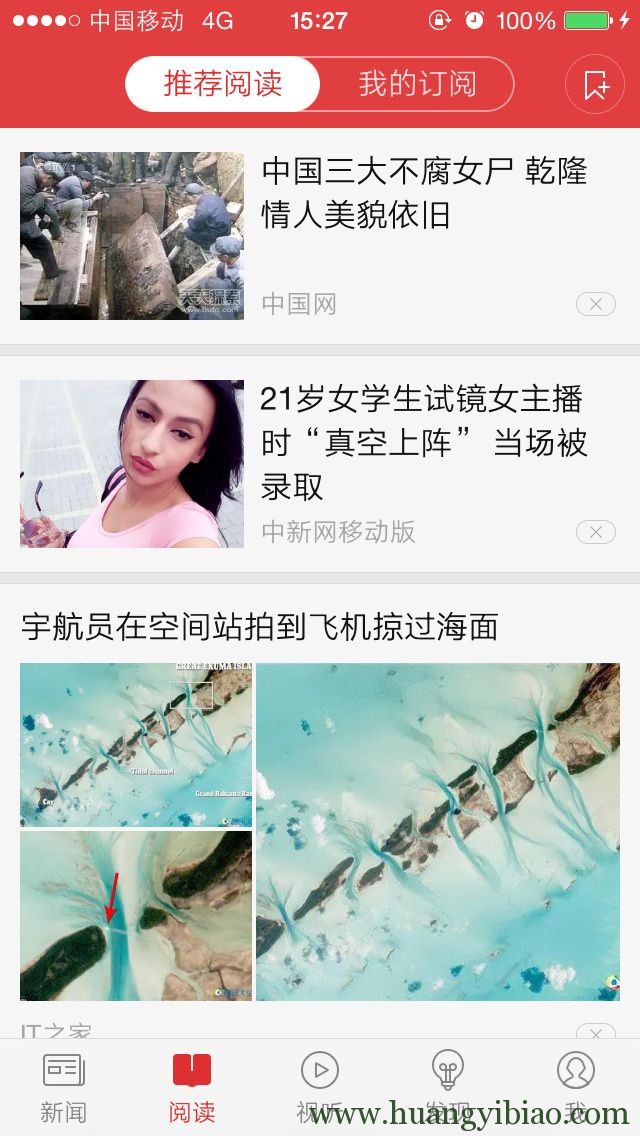Viewport: 640px width, 1136px height.
Task: Select the 阅读 bottom tab
Action: 192,1086
